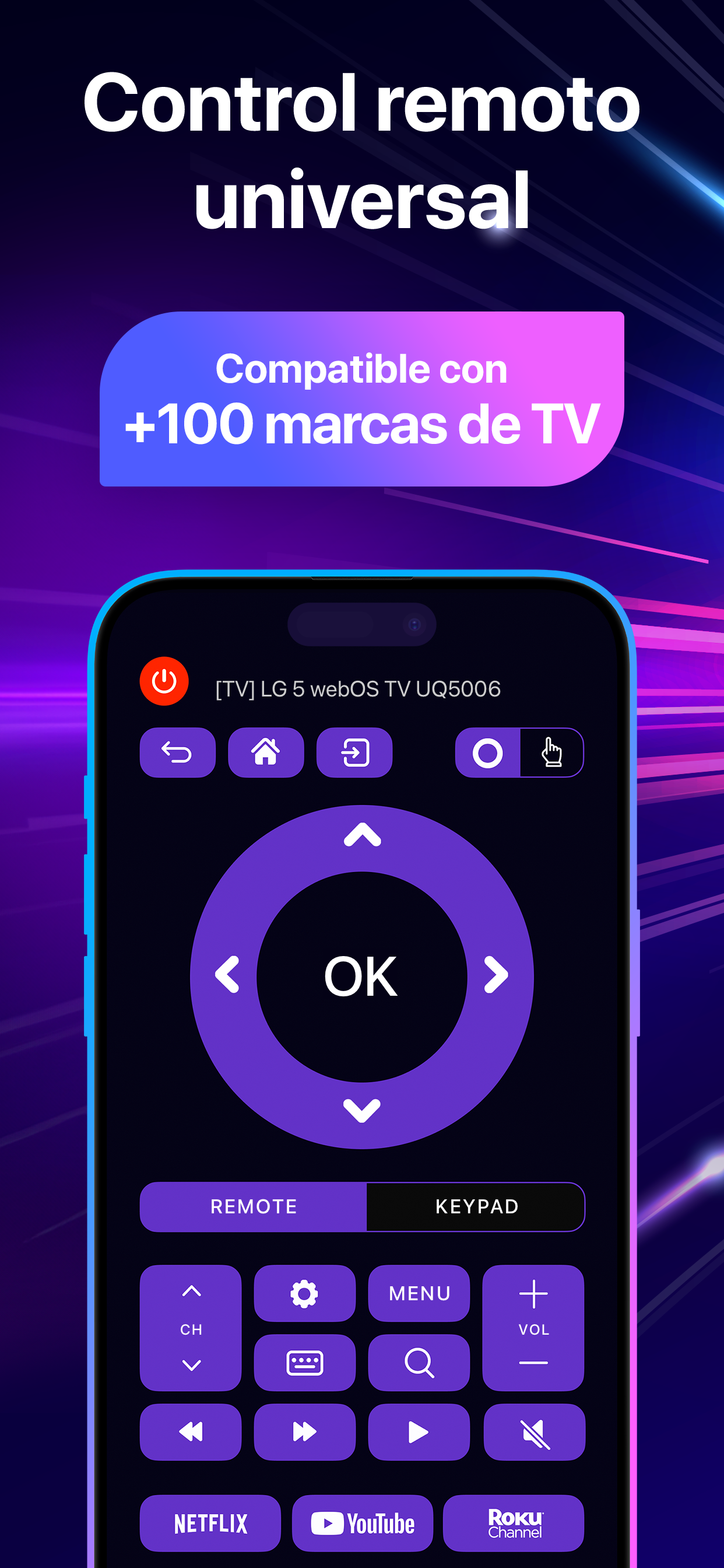
Task: Switch to touchpad control mode
Action: point(551,752)
